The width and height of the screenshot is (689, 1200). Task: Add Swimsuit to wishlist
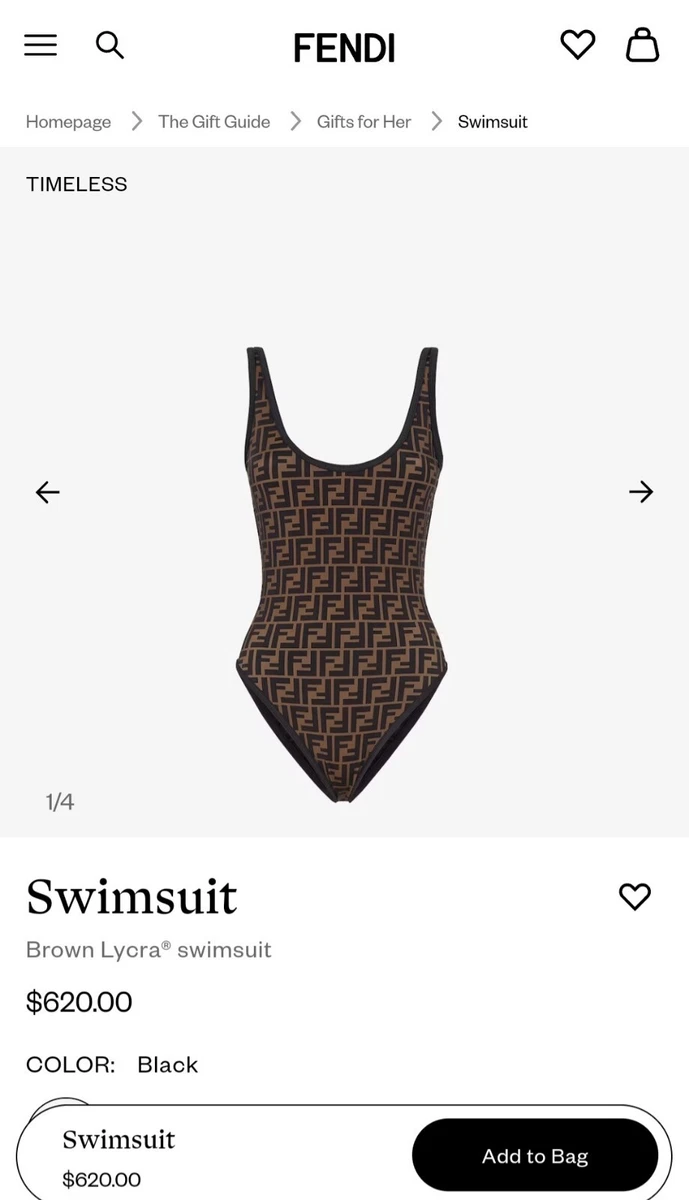[635, 896]
